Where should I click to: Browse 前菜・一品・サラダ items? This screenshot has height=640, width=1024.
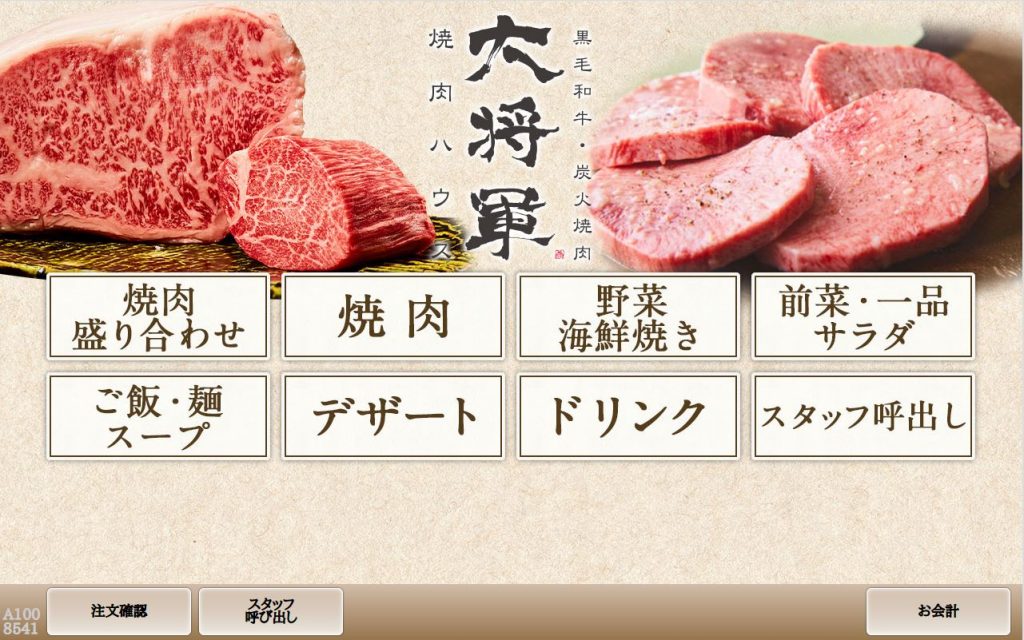pos(863,316)
